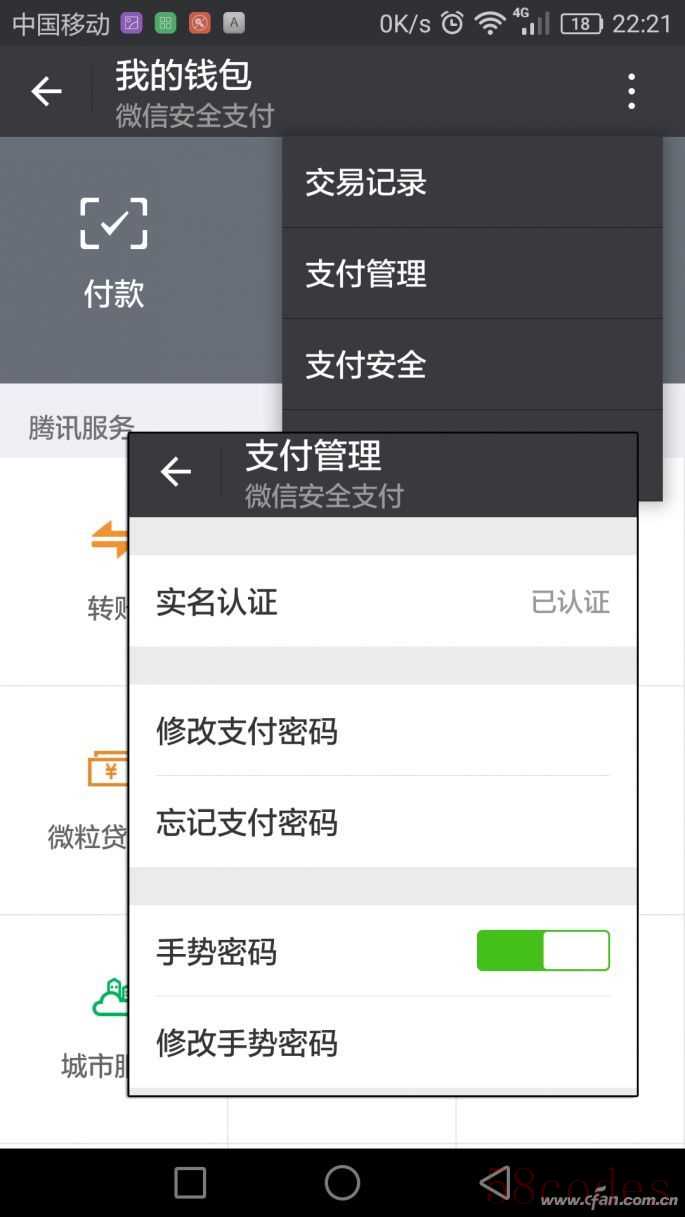Go back from the 支付管理 page

(175, 472)
